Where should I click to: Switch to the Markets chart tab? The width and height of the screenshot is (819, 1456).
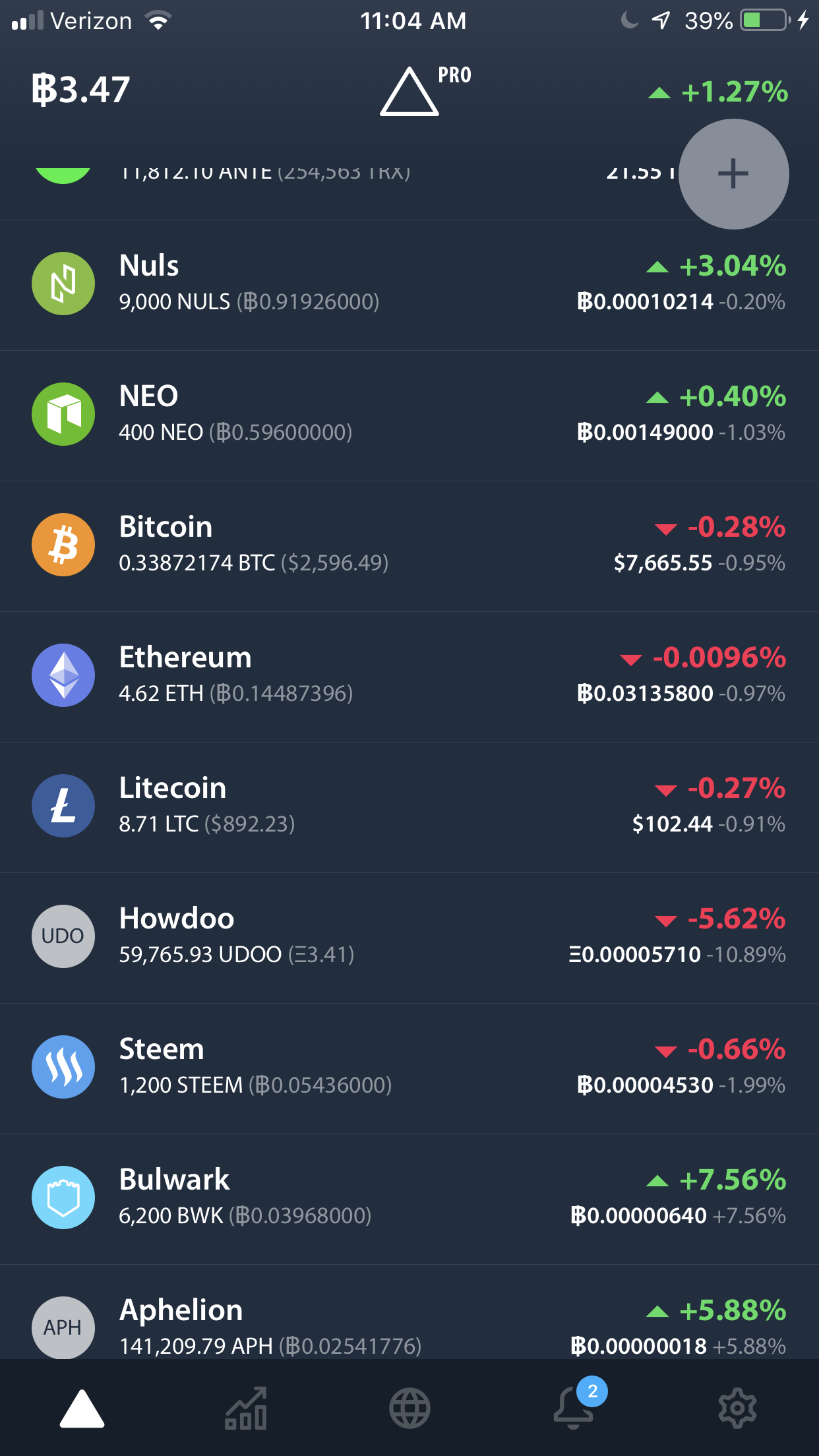245,1408
